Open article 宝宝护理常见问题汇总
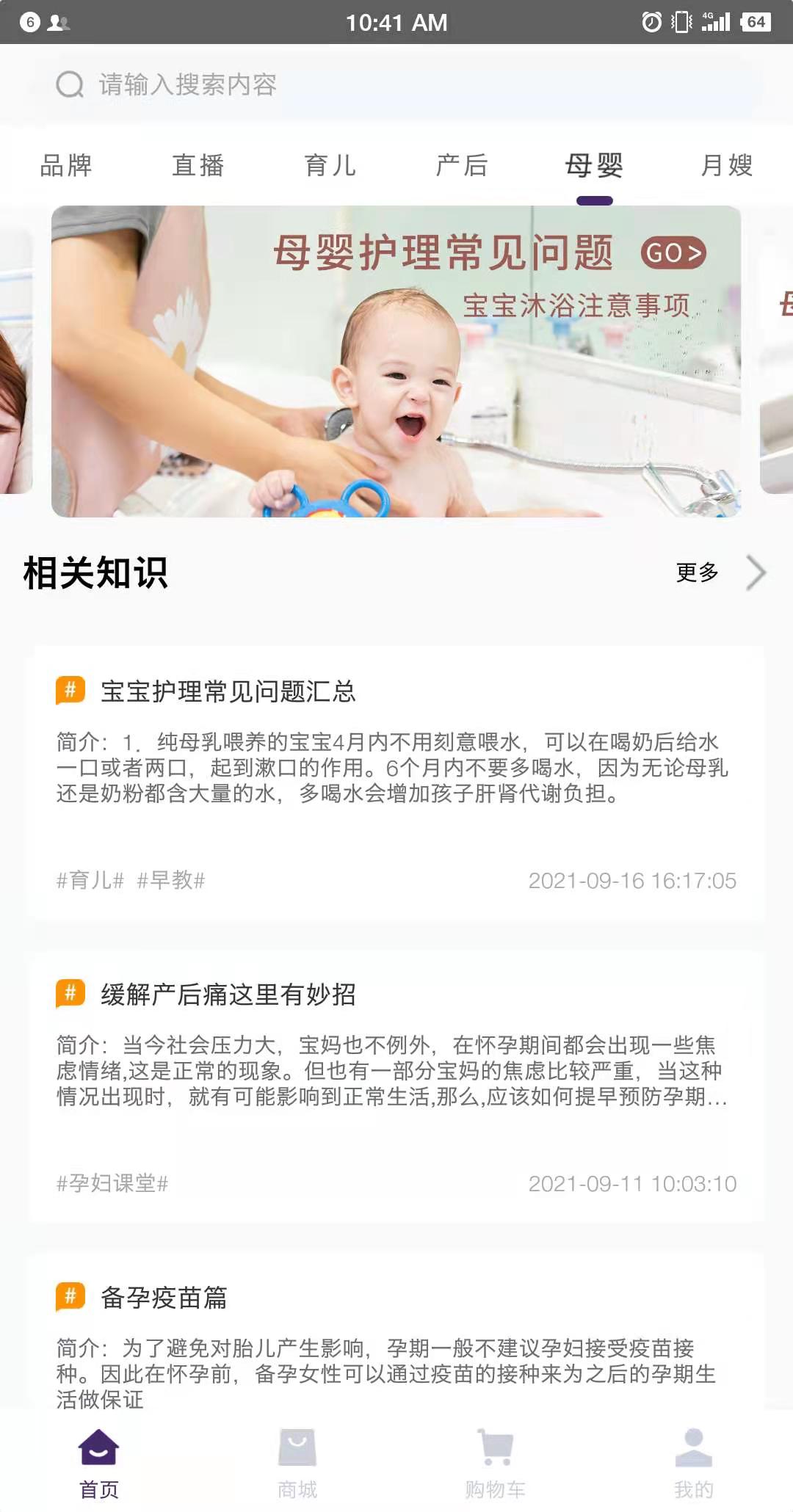This screenshot has width=793, height=1512. point(396,782)
